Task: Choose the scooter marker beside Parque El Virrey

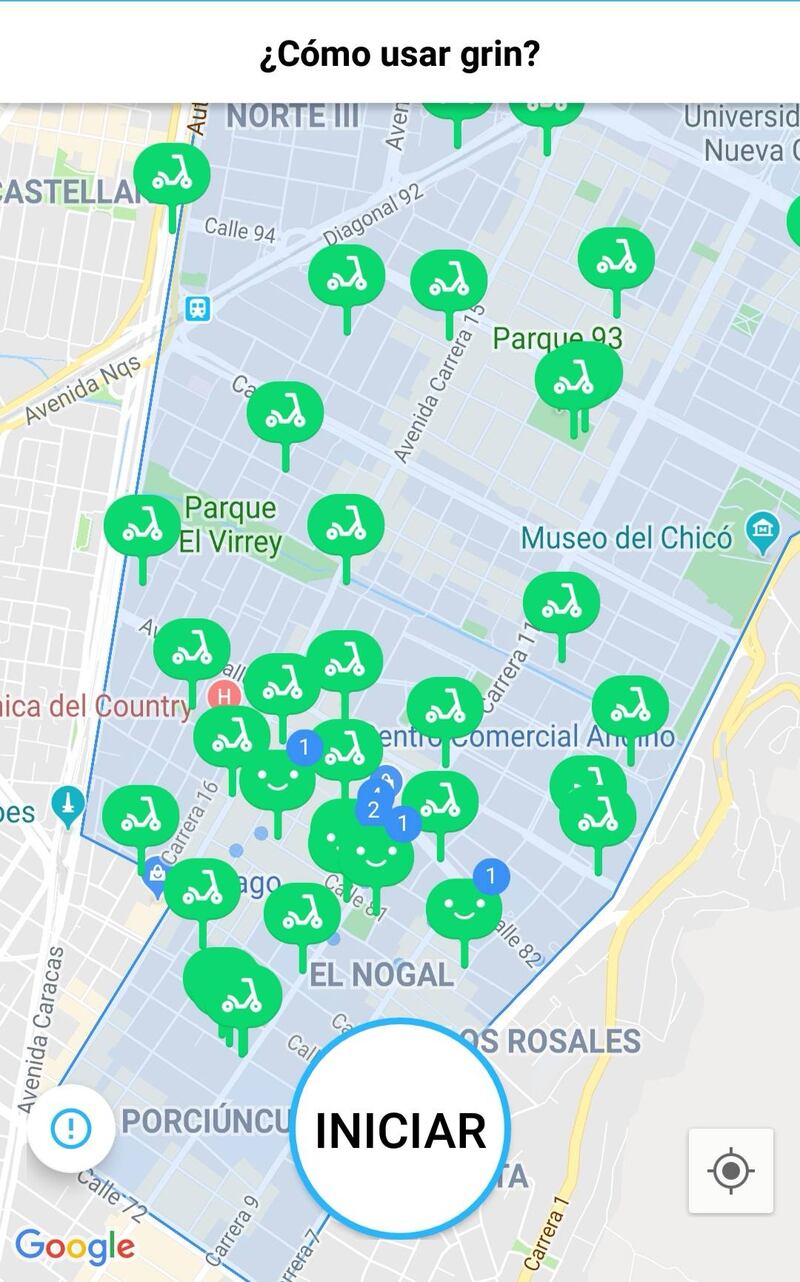Action: tap(143, 526)
